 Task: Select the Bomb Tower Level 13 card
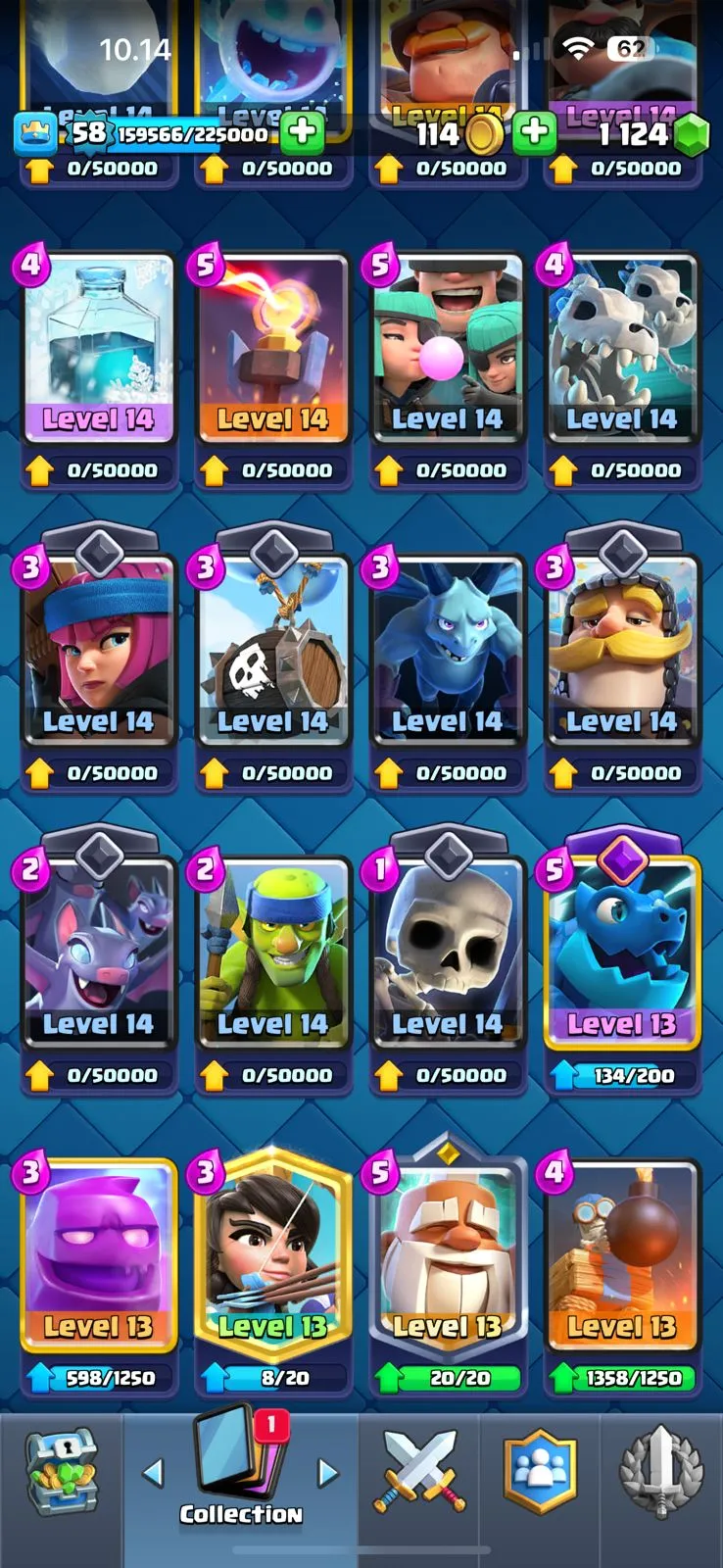[621, 1256]
